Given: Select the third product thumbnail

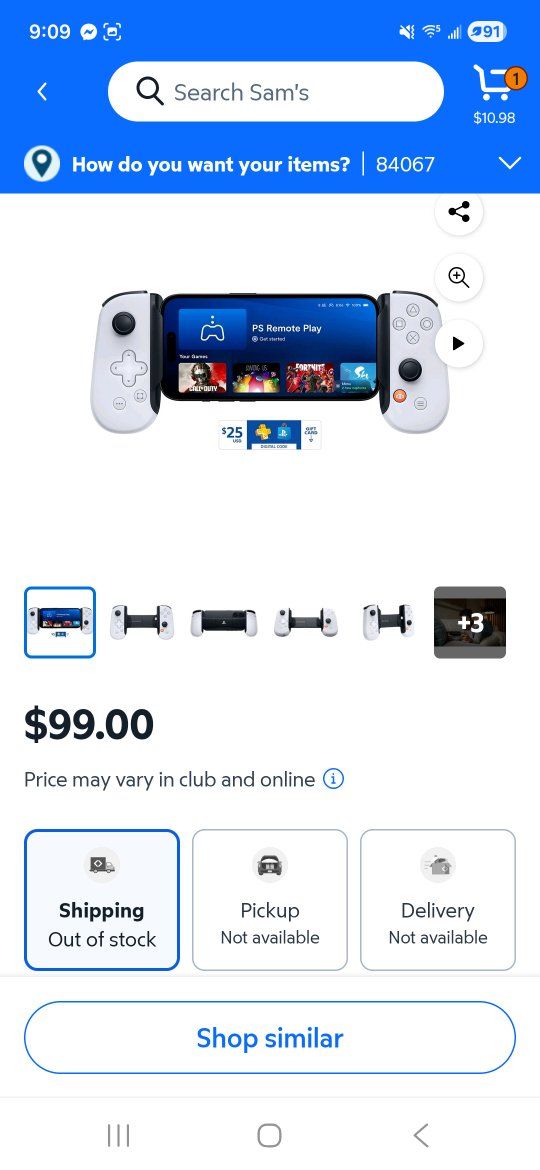Looking at the screenshot, I should (224, 622).
